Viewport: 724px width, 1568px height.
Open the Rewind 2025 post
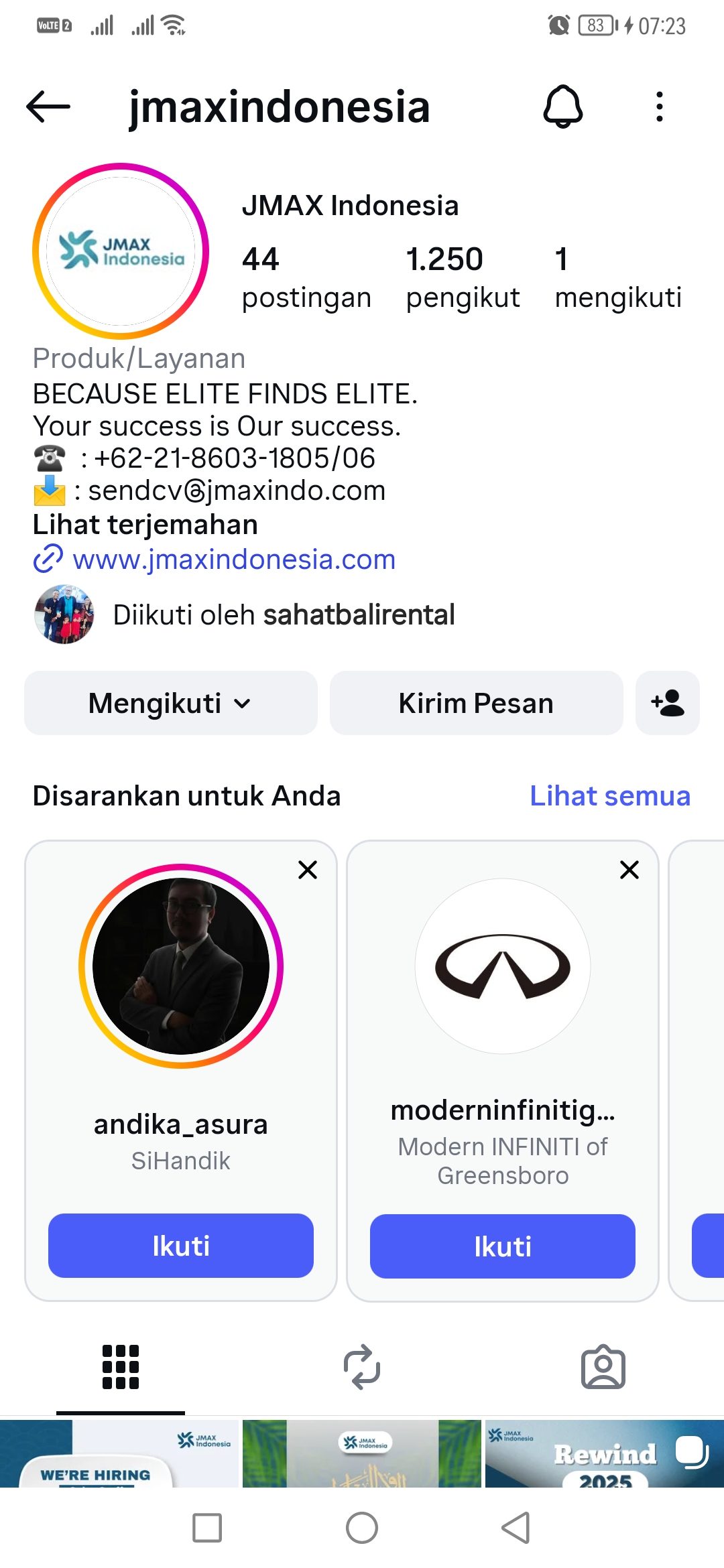click(x=604, y=1453)
